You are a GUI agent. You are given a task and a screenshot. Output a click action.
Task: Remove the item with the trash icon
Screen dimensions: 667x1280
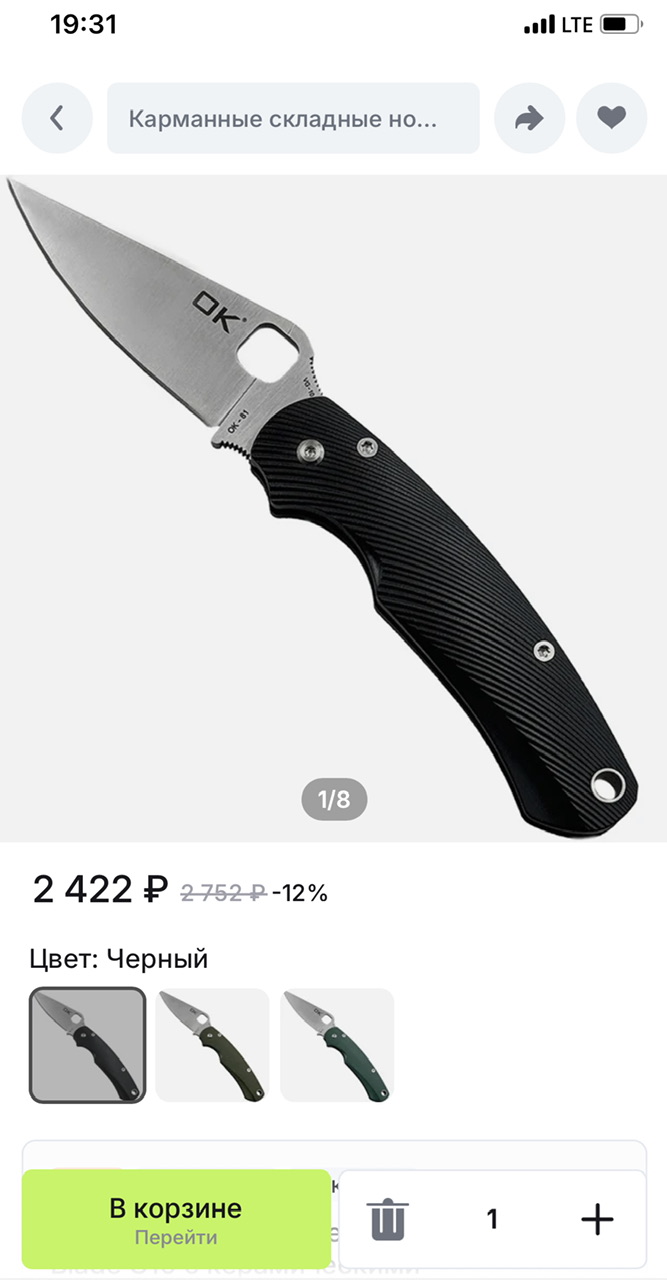point(387,1219)
